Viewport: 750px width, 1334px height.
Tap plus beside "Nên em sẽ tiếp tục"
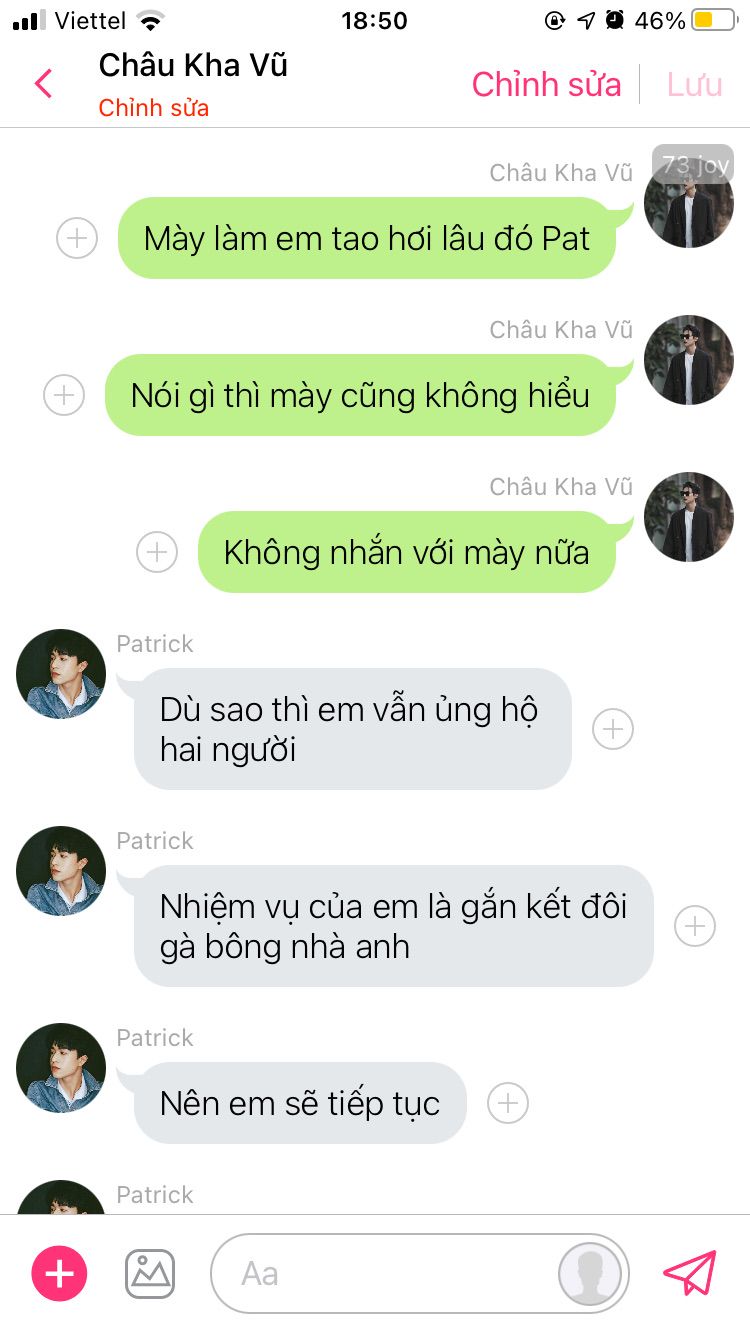[x=508, y=1103]
